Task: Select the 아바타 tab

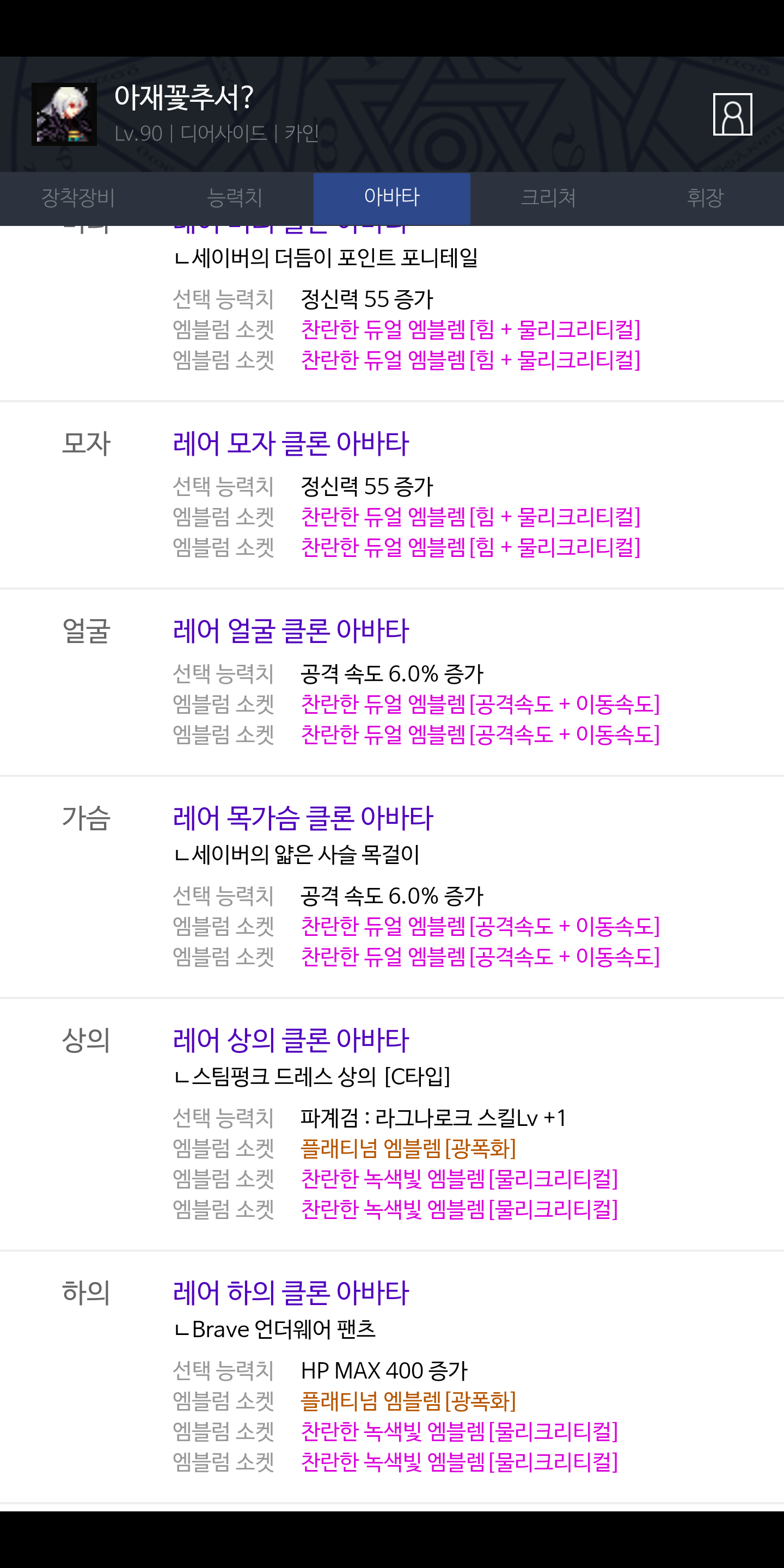Action: pyautogui.click(x=392, y=198)
